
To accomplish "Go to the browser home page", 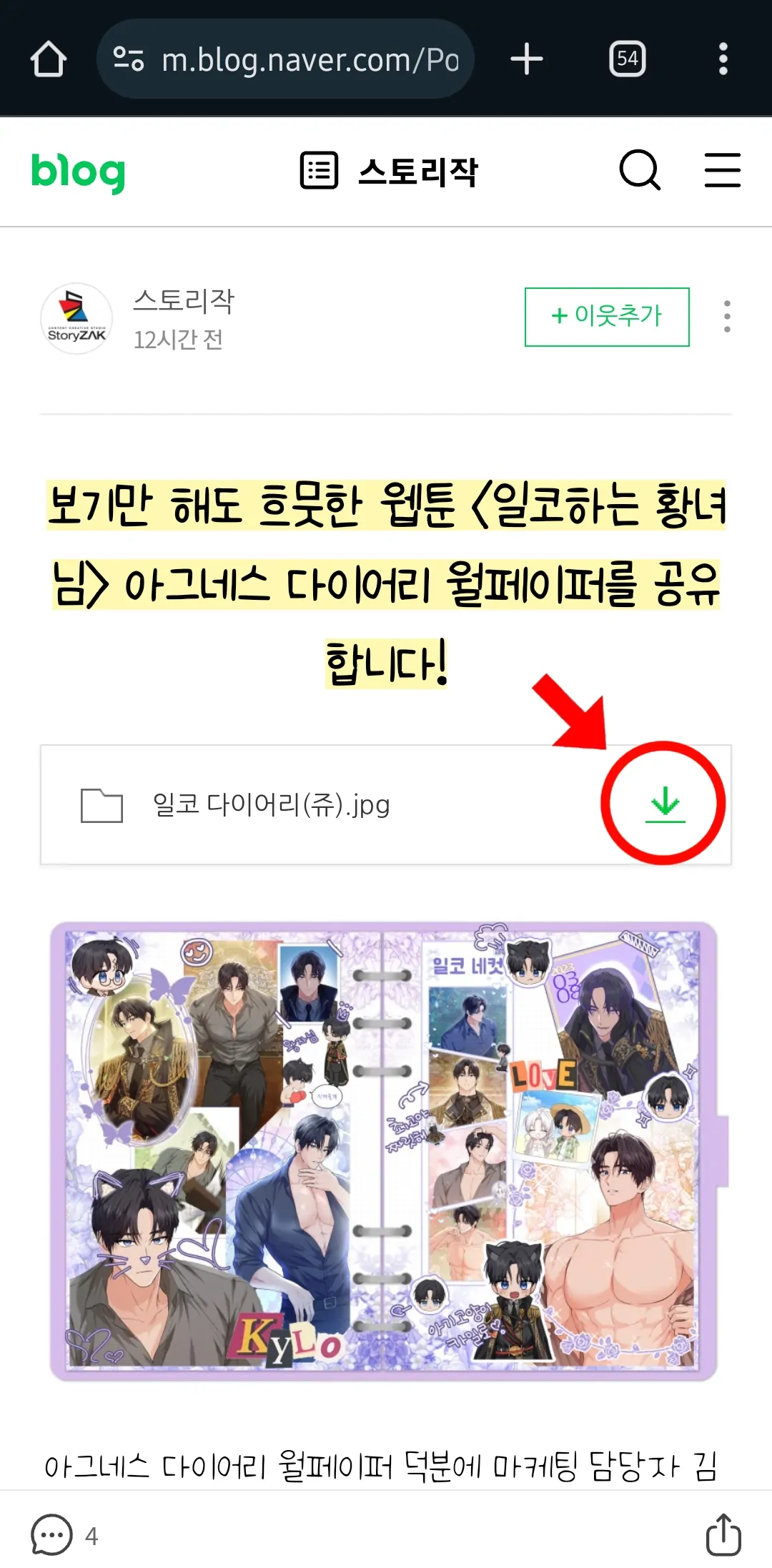I will click(49, 59).
